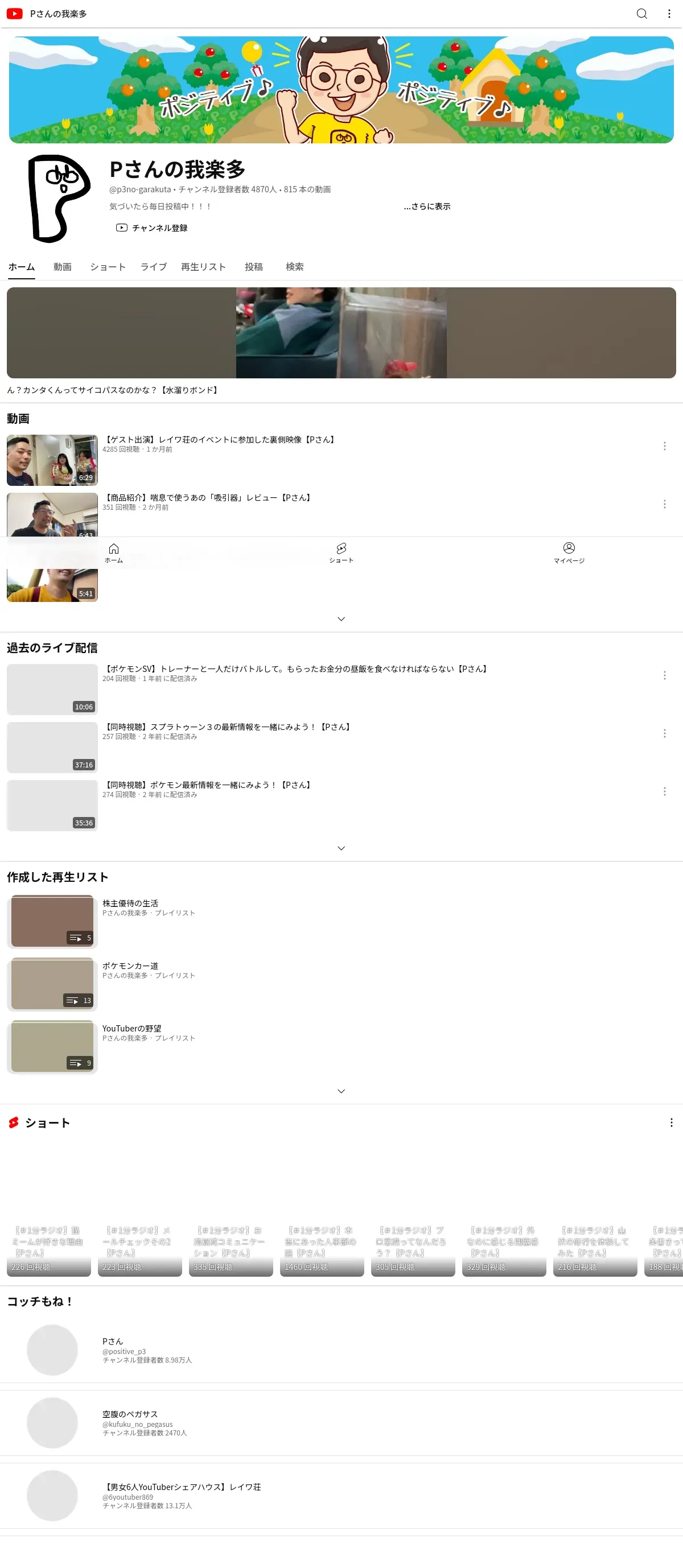Open the search icon in the top bar
Image resolution: width=683 pixels, height=1568 pixels.
641,14
